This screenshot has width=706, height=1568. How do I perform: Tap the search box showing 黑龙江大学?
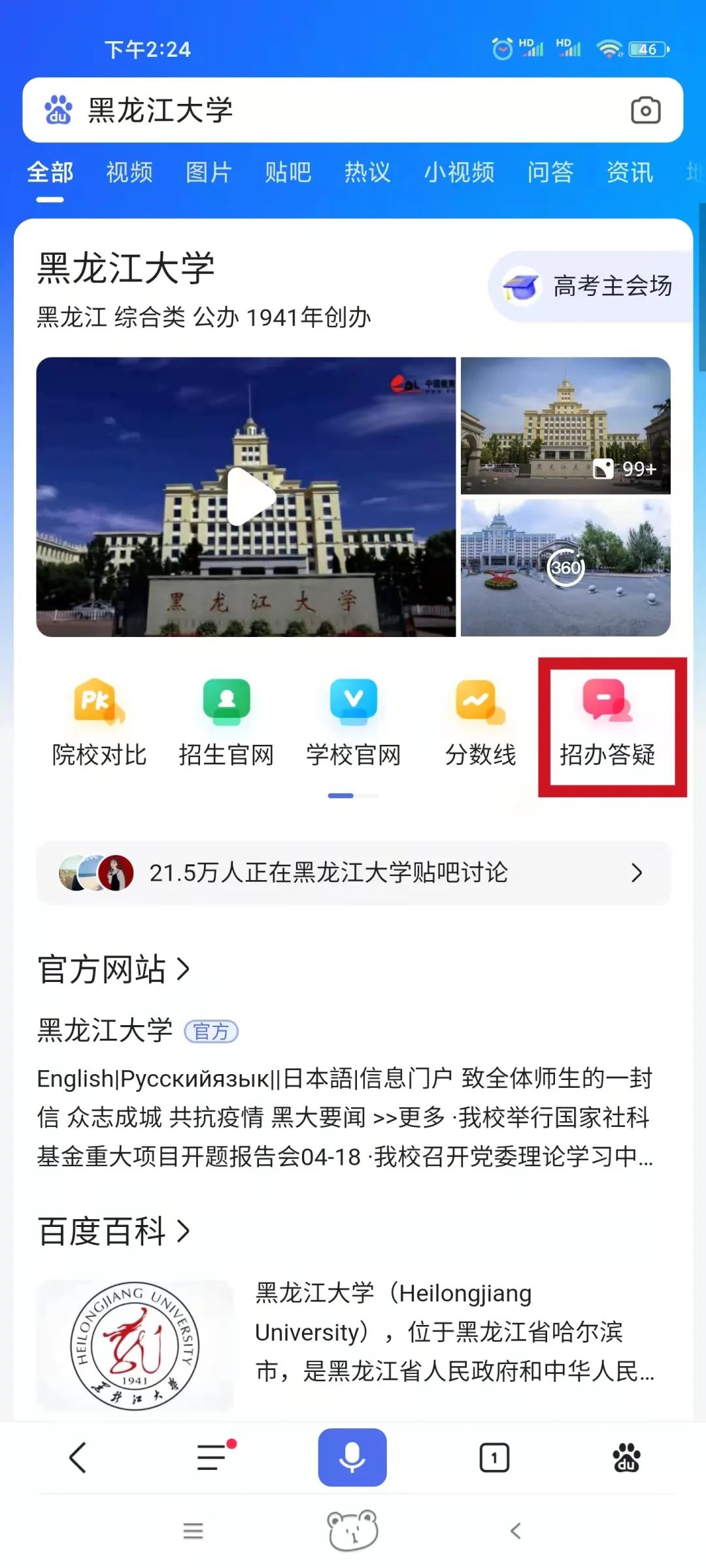[x=327, y=110]
